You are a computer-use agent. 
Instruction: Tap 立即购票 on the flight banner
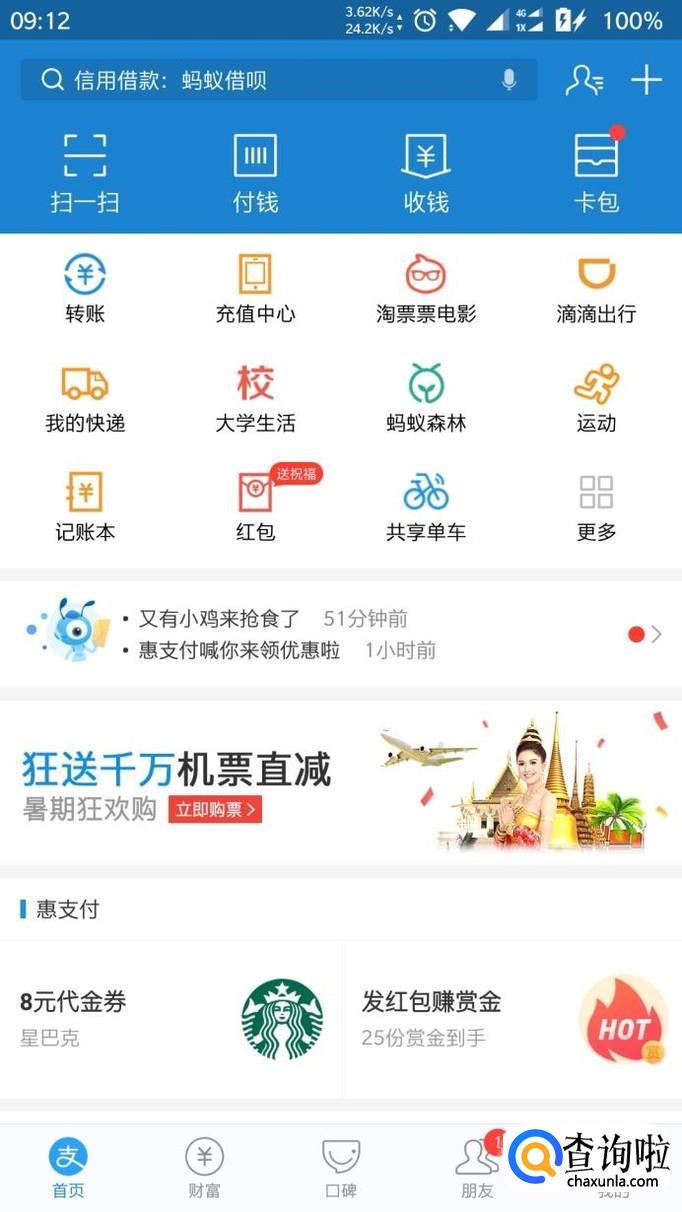(215, 808)
